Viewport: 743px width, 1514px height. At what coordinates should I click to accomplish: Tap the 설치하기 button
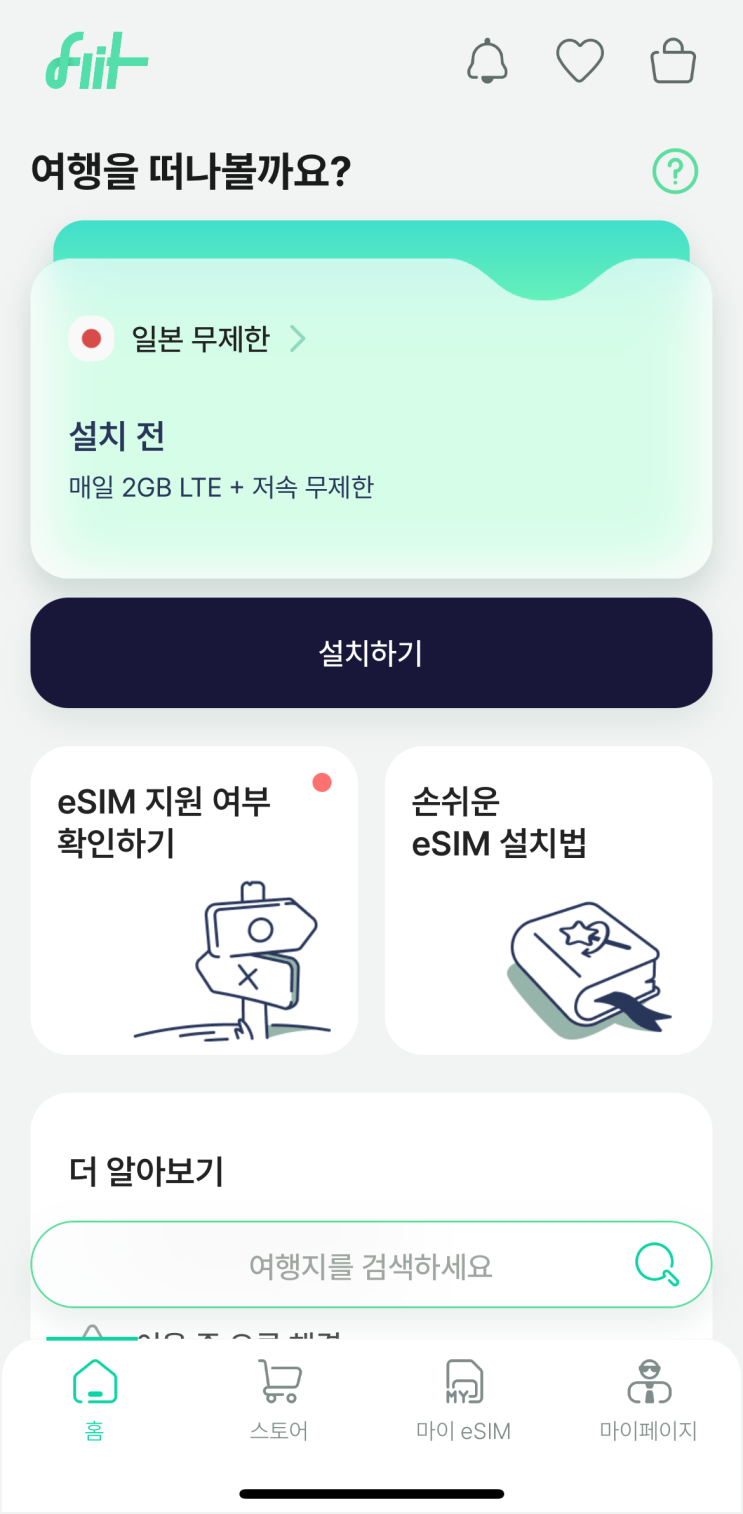pyautogui.click(x=371, y=653)
